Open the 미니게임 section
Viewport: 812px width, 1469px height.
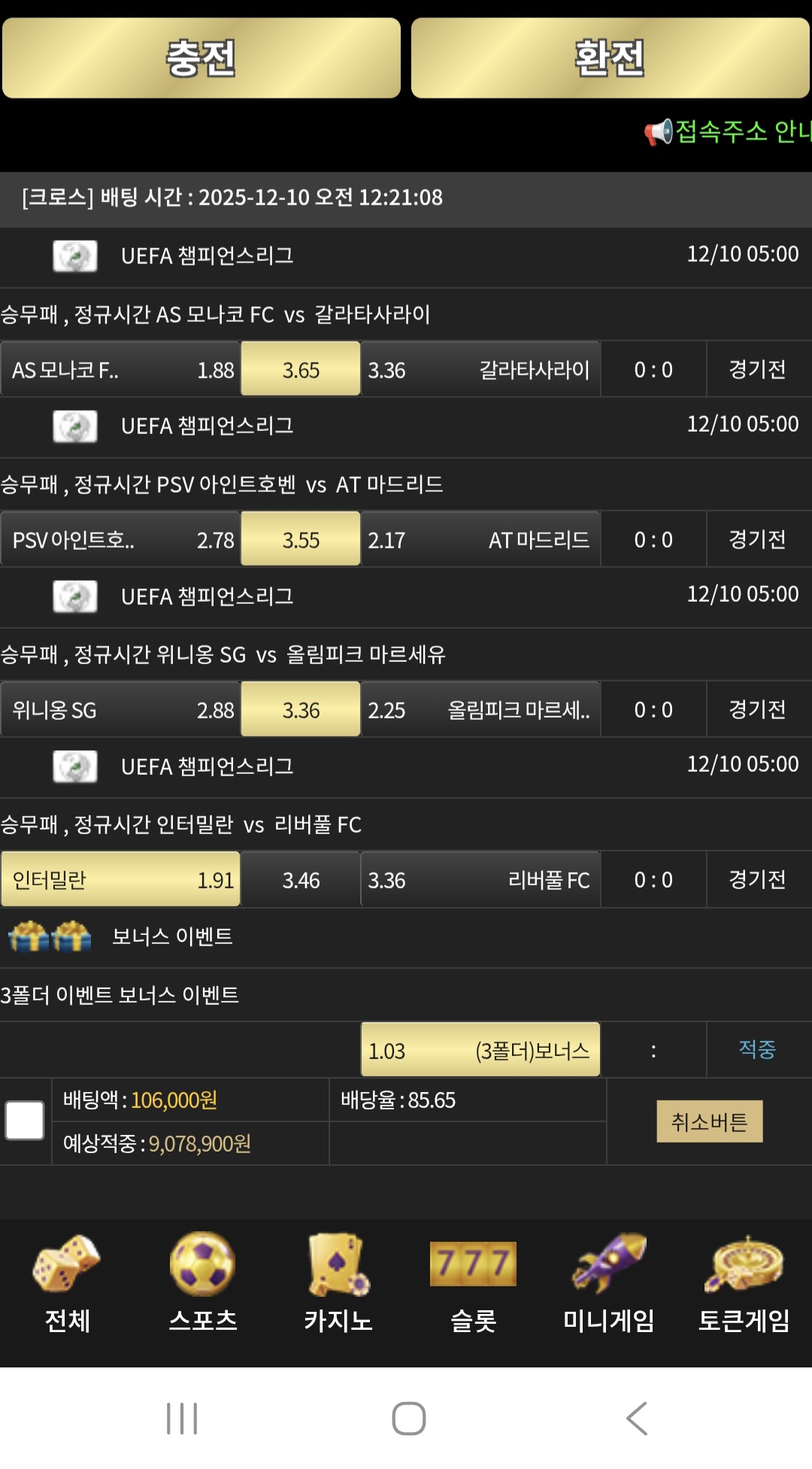click(x=609, y=1282)
